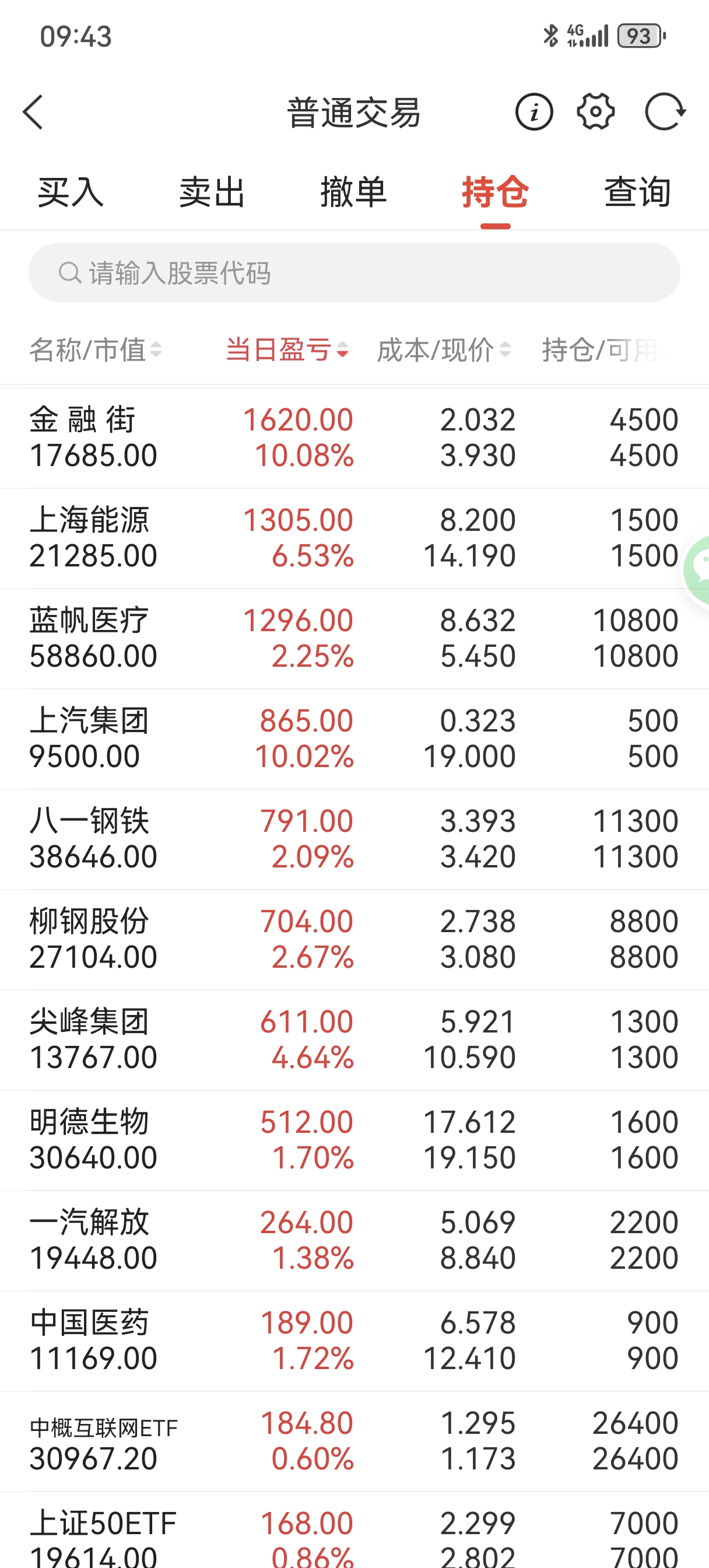The height and width of the screenshot is (1568, 709).
Task: Open trading settings gear
Action: (x=595, y=112)
